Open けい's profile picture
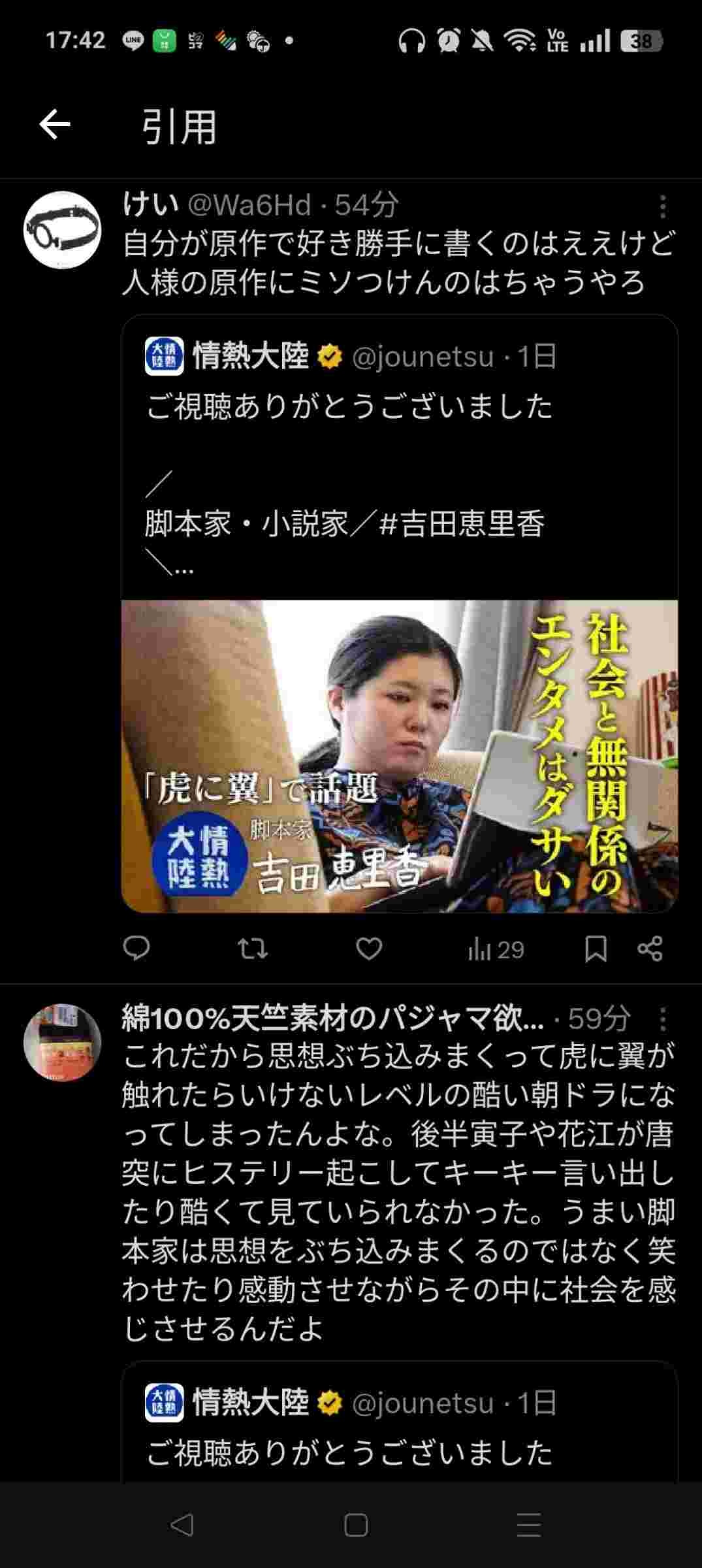The height and width of the screenshot is (1568, 702). tap(63, 229)
